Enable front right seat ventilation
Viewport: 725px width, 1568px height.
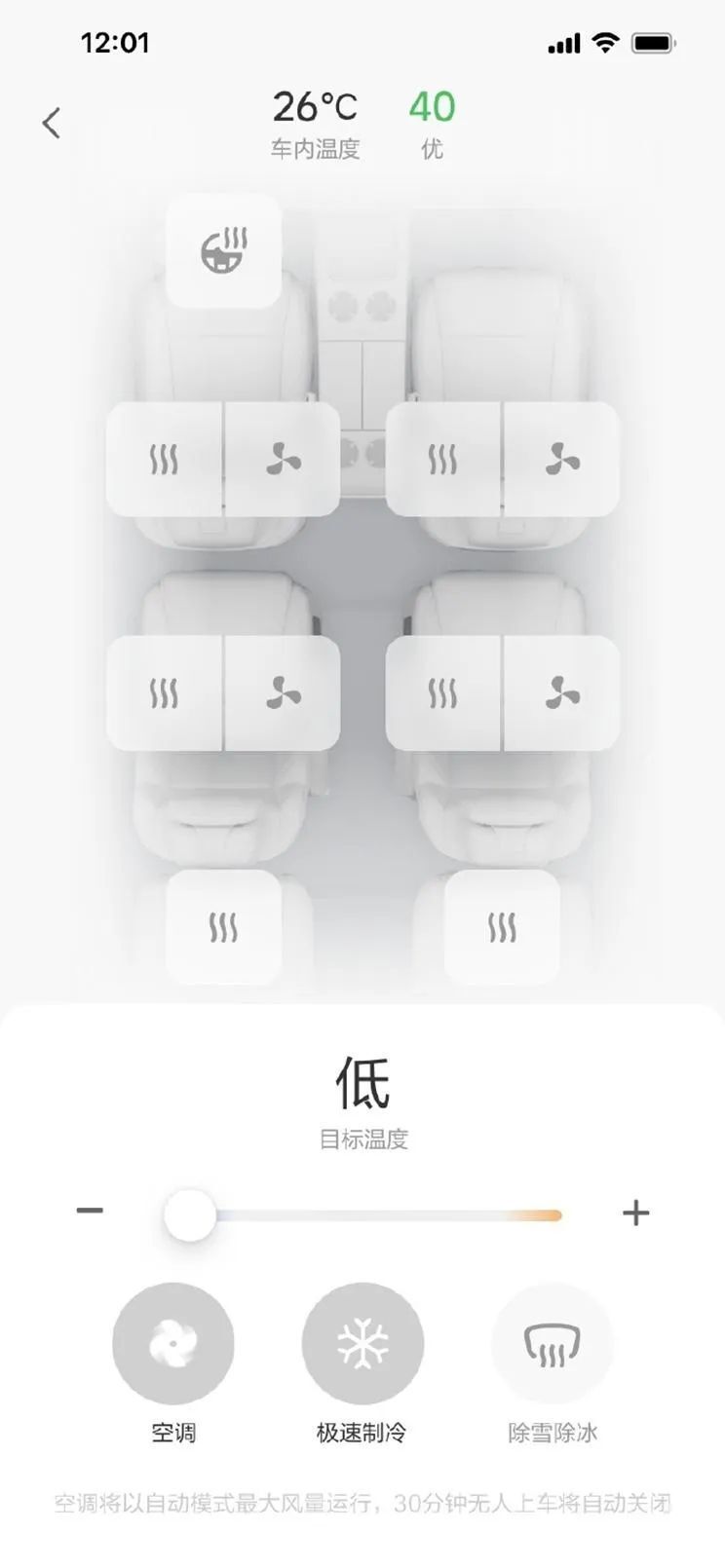tap(562, 459)
